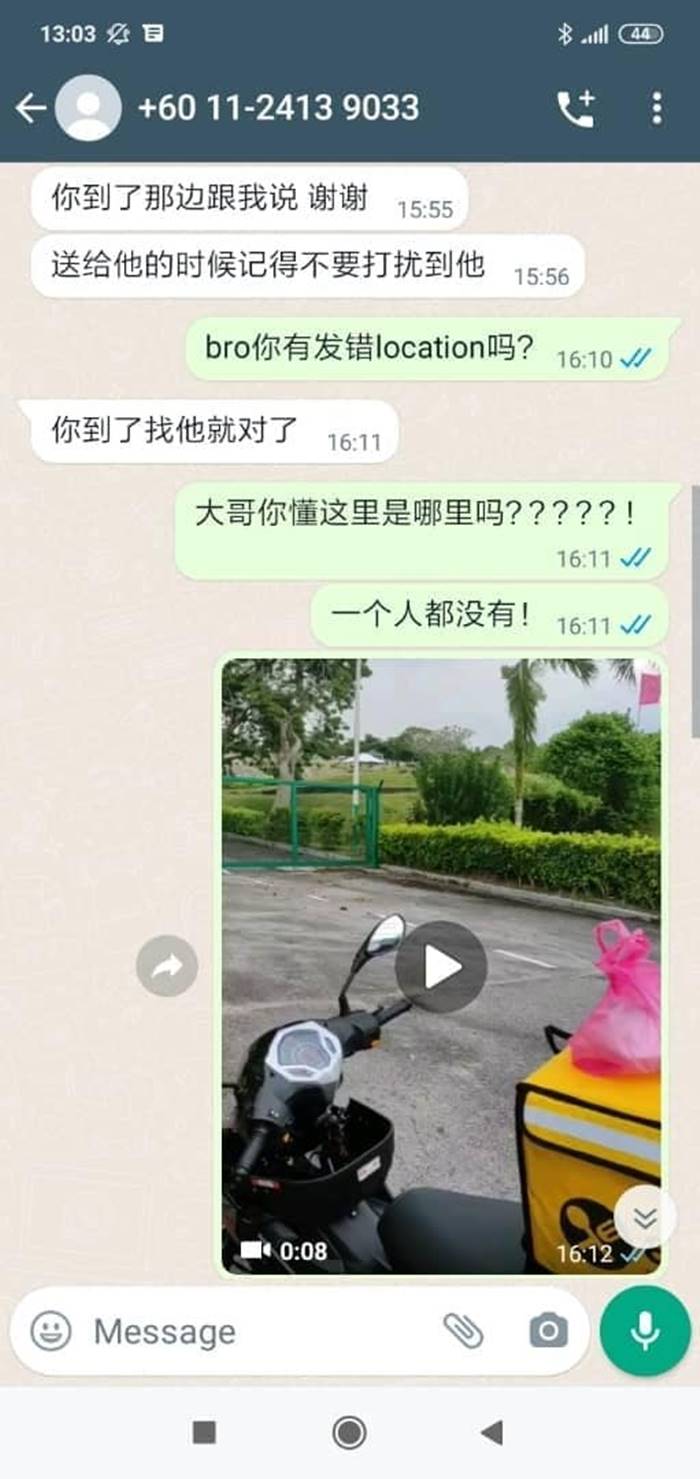This screenshot has width=700, height=1479.
Task: Go back to the chat list
Action: click(x=31, y=108)
